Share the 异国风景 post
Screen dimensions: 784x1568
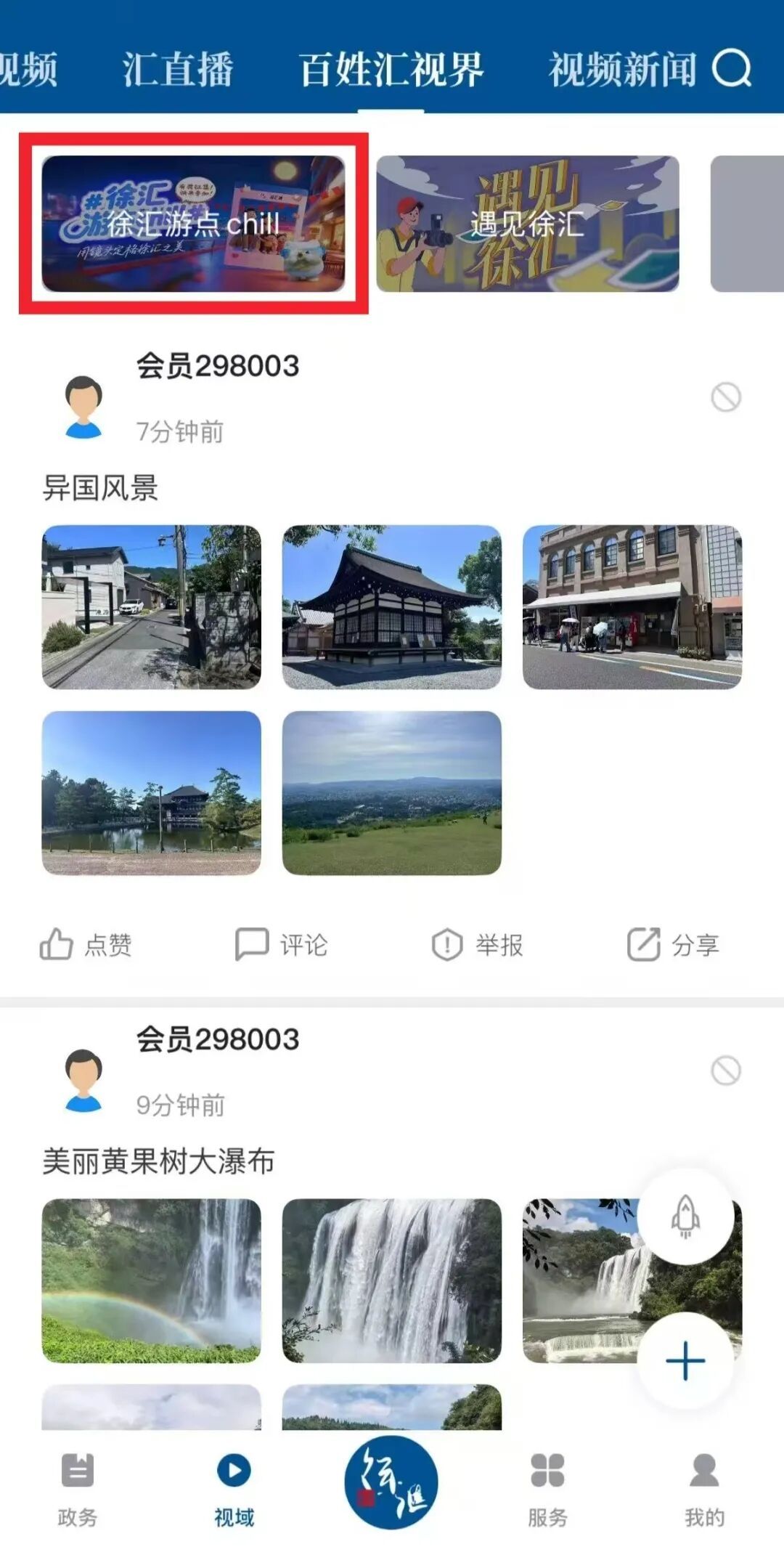[673, 945]
